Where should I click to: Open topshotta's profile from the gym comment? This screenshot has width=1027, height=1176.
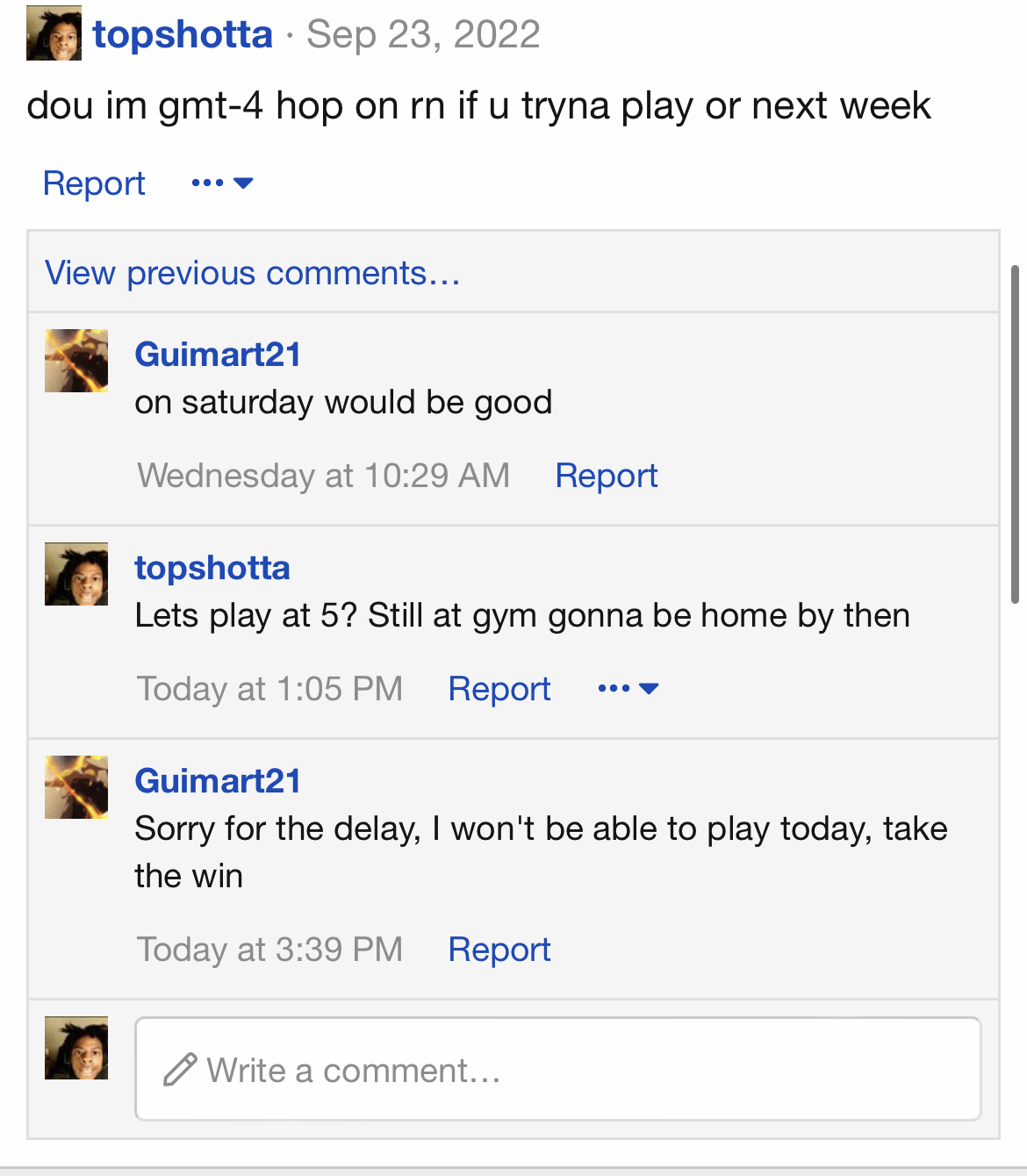click(x=212, y=568)
